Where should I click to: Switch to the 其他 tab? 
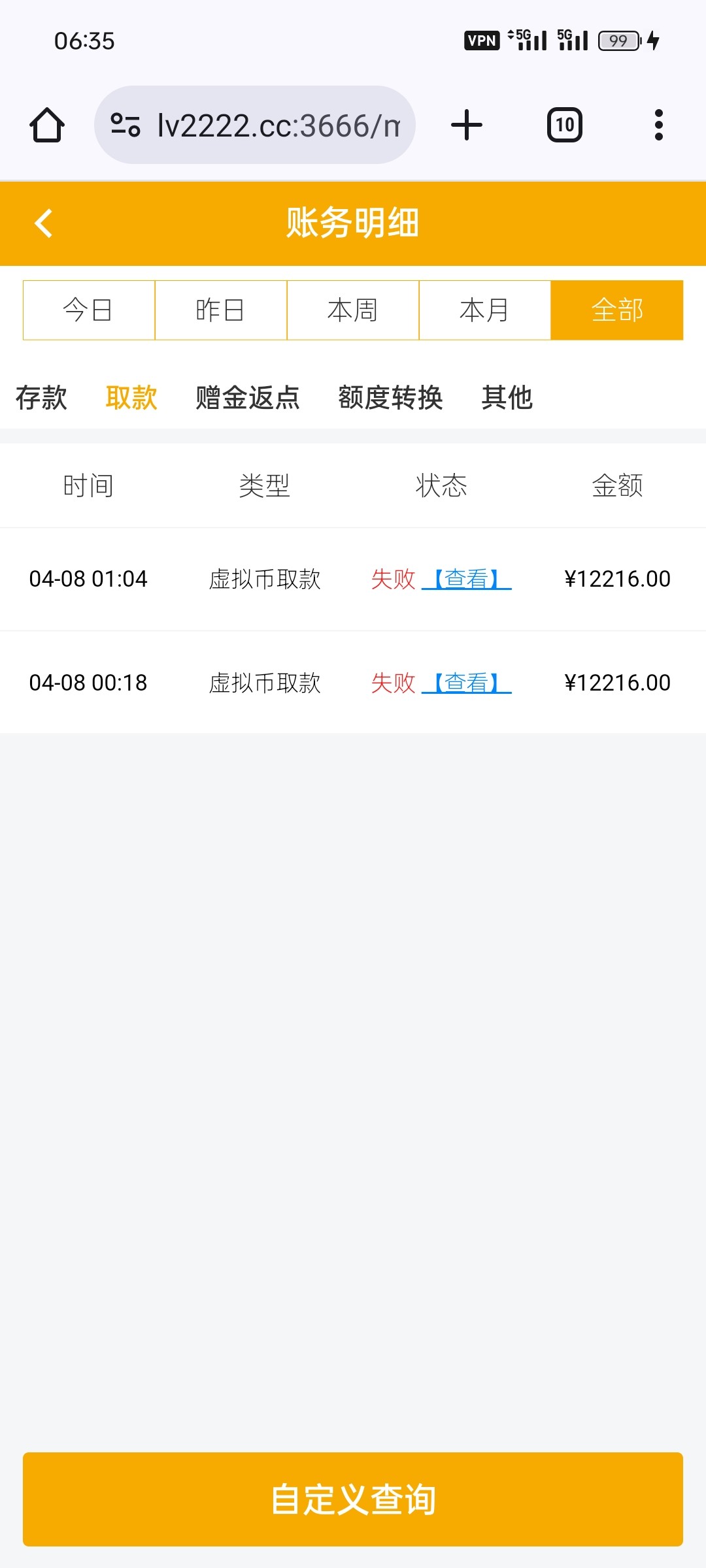507,397
